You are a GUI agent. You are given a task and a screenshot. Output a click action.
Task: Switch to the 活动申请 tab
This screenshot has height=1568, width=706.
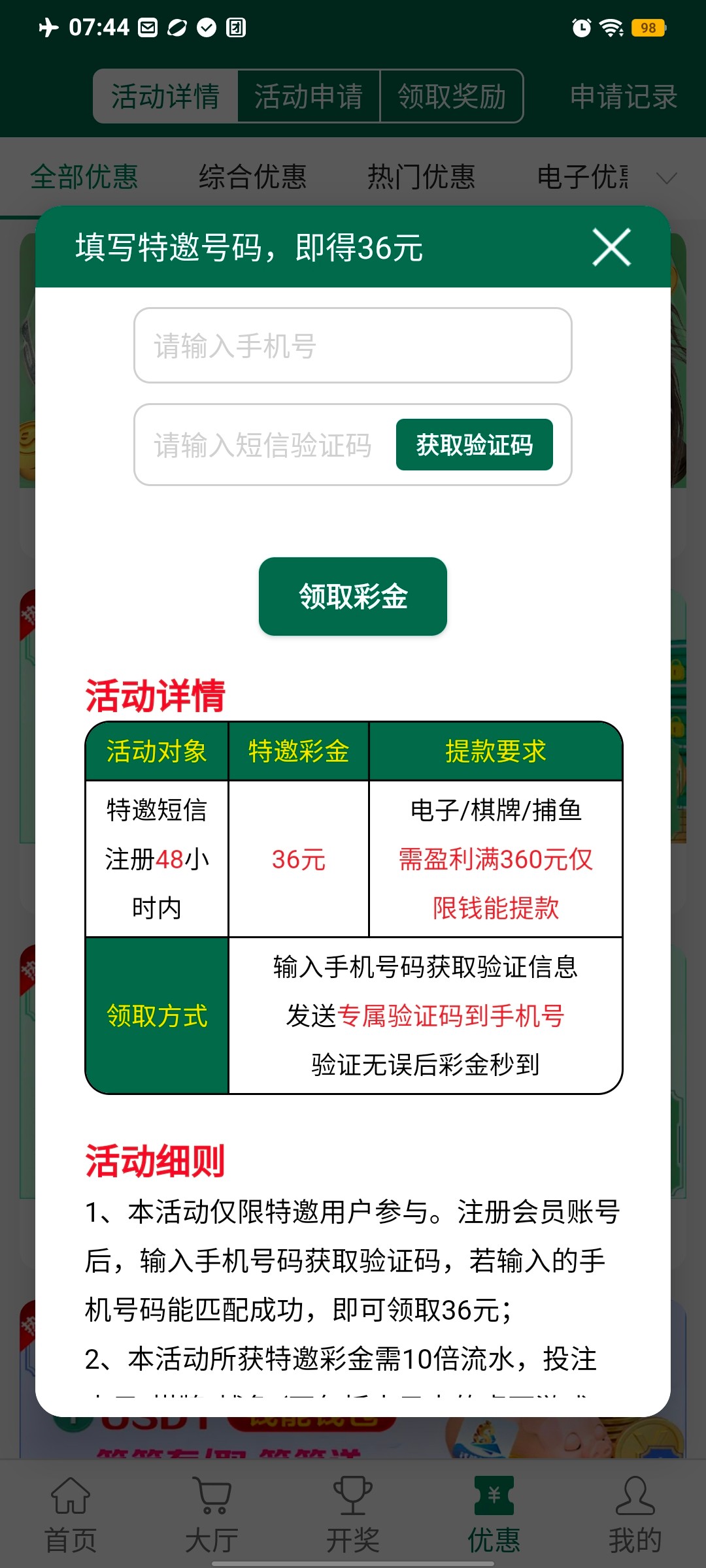[308, 97]
